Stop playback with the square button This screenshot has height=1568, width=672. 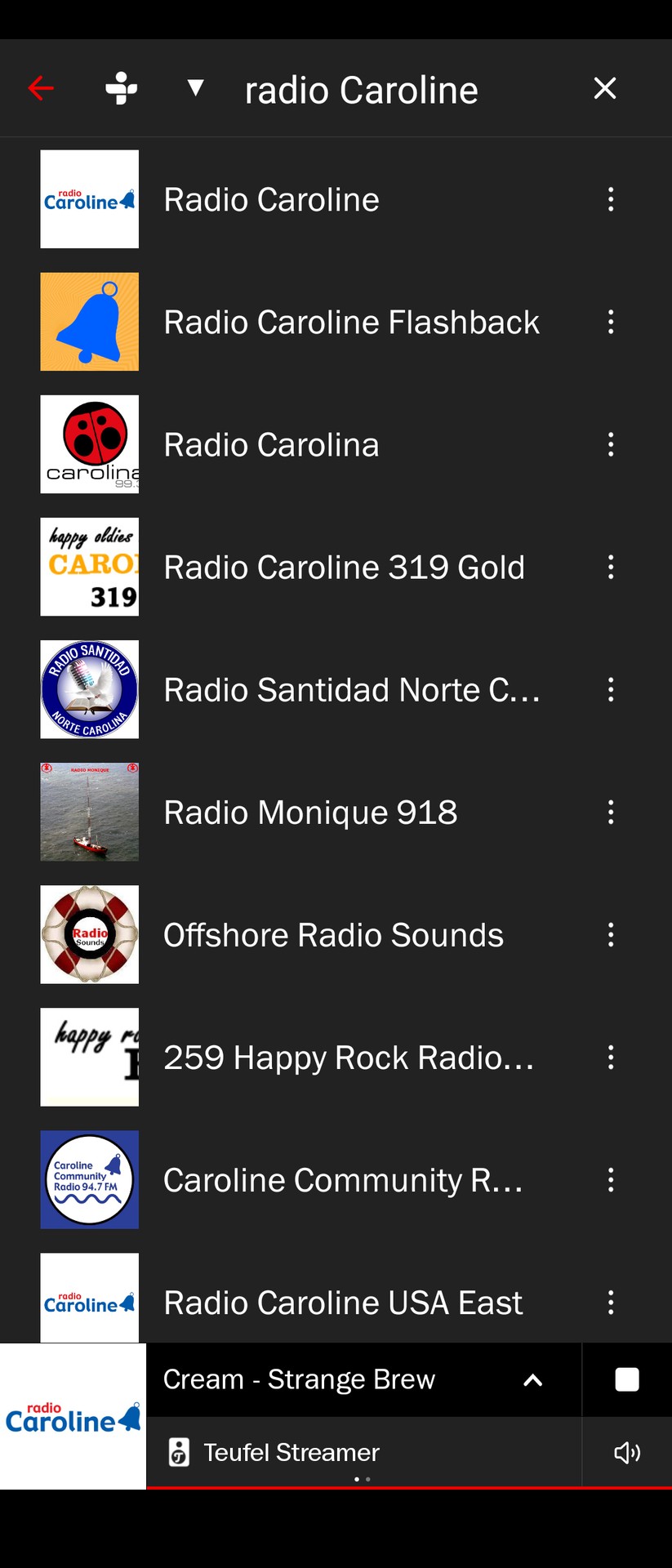(626, 1379)
